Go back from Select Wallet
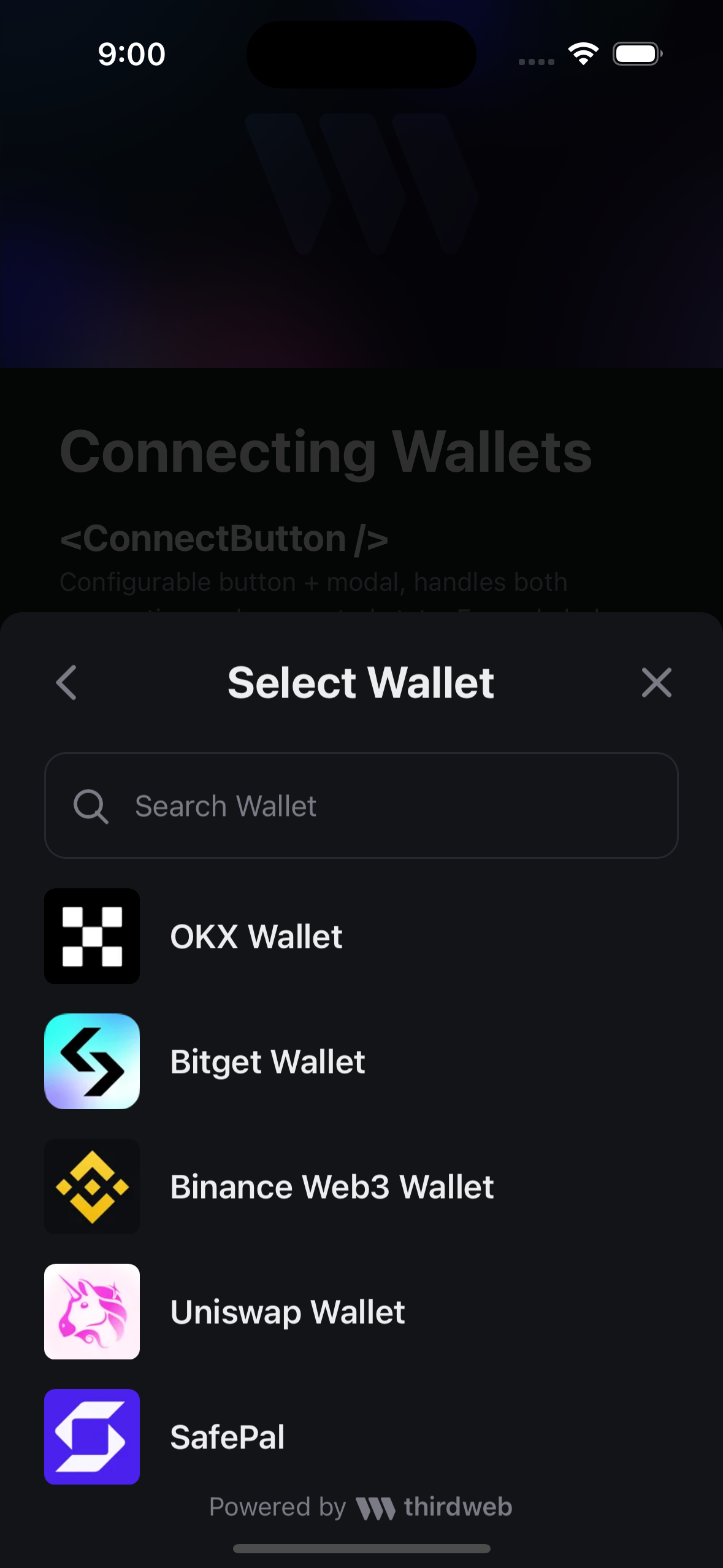 pyautogui.click(x=66, y=683)
